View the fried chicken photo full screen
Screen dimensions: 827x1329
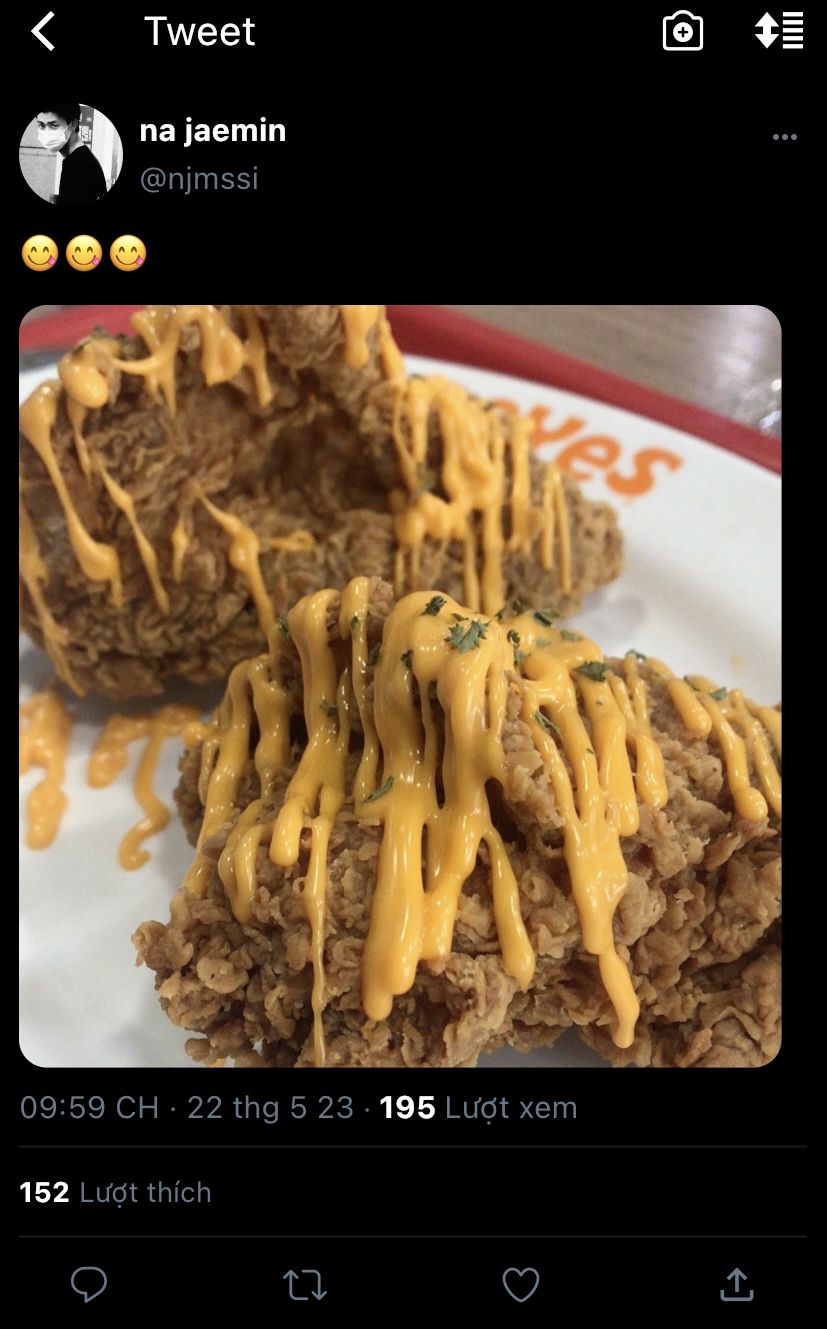[x=400, y=686]
